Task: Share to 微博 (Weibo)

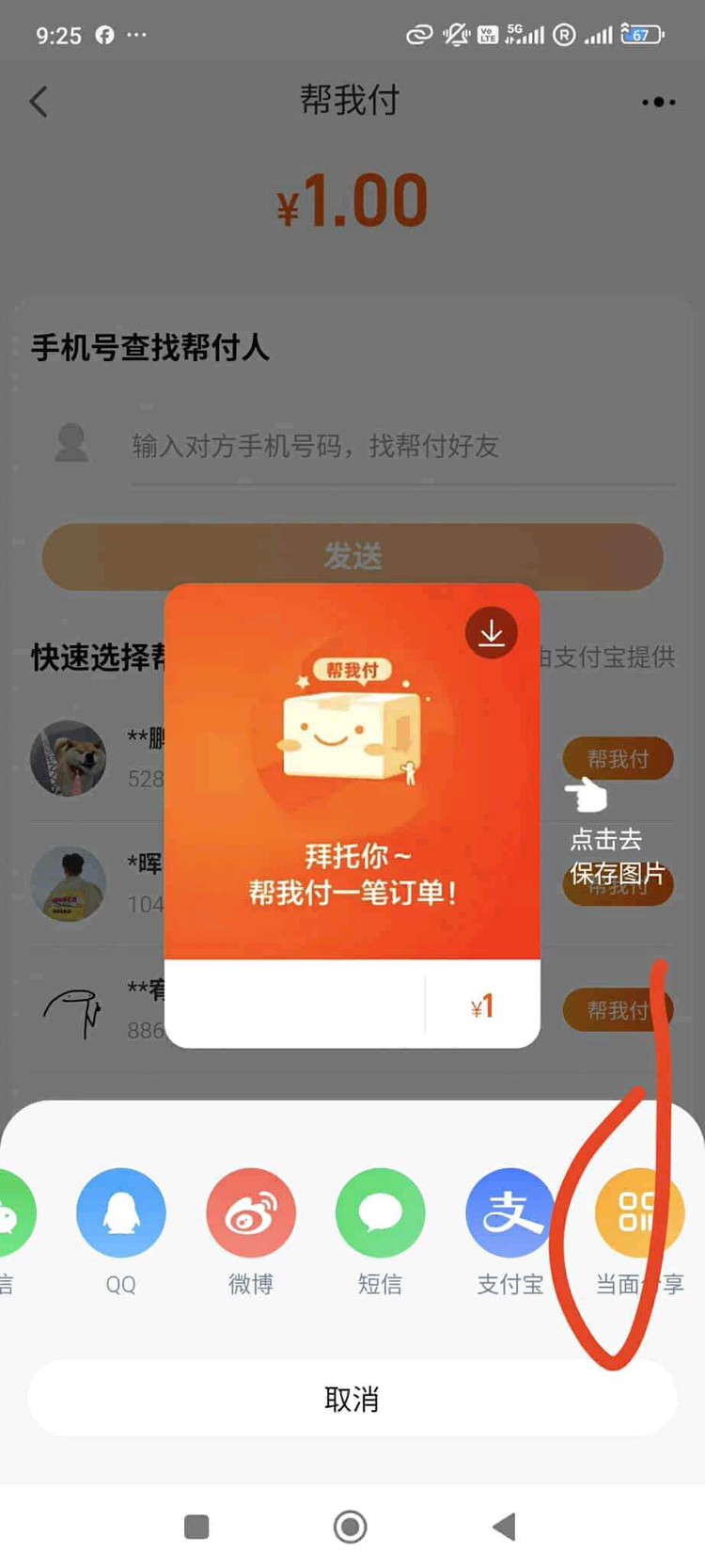Action: pos(251,1213)
